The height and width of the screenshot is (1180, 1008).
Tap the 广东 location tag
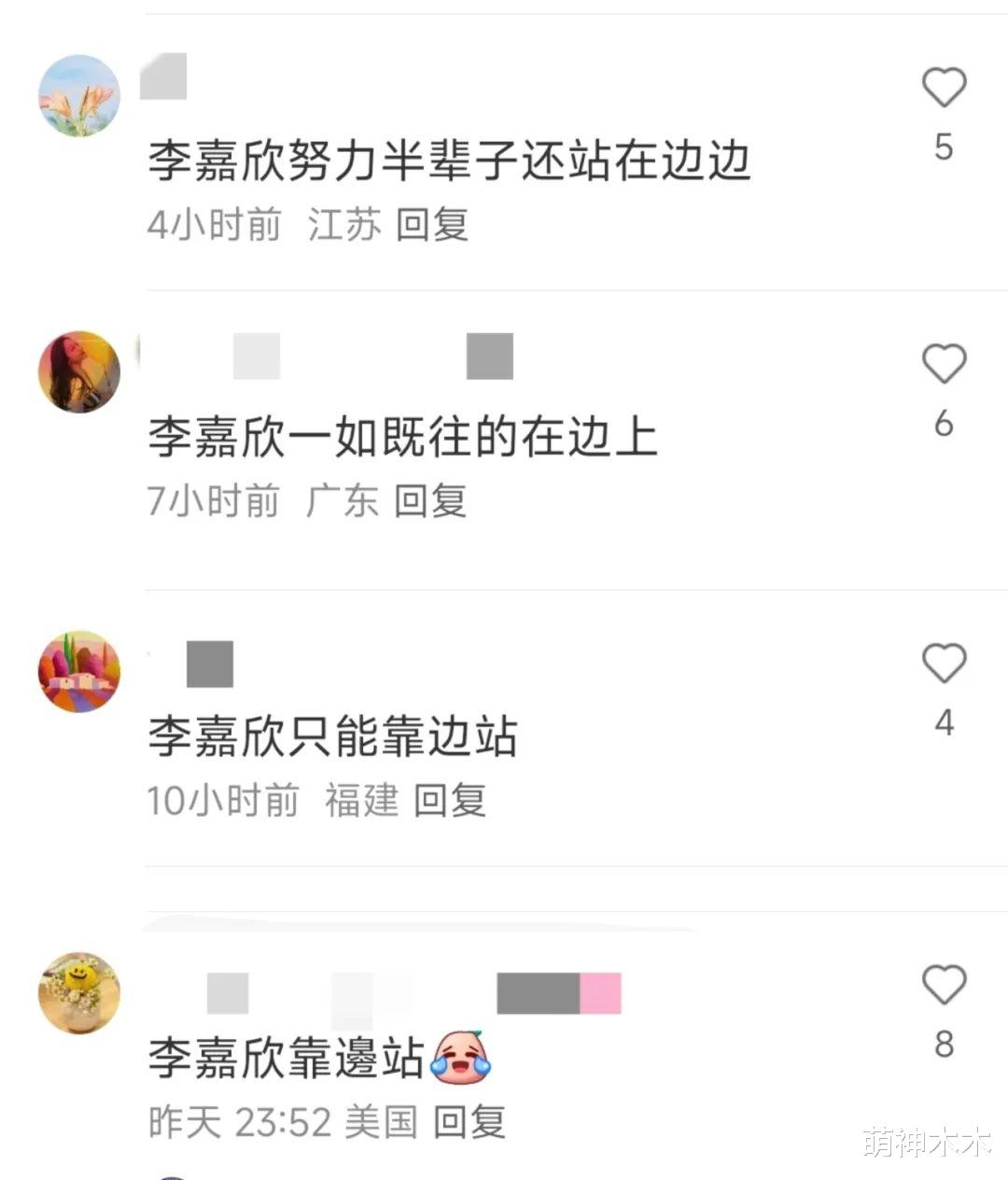click(343, 500)
